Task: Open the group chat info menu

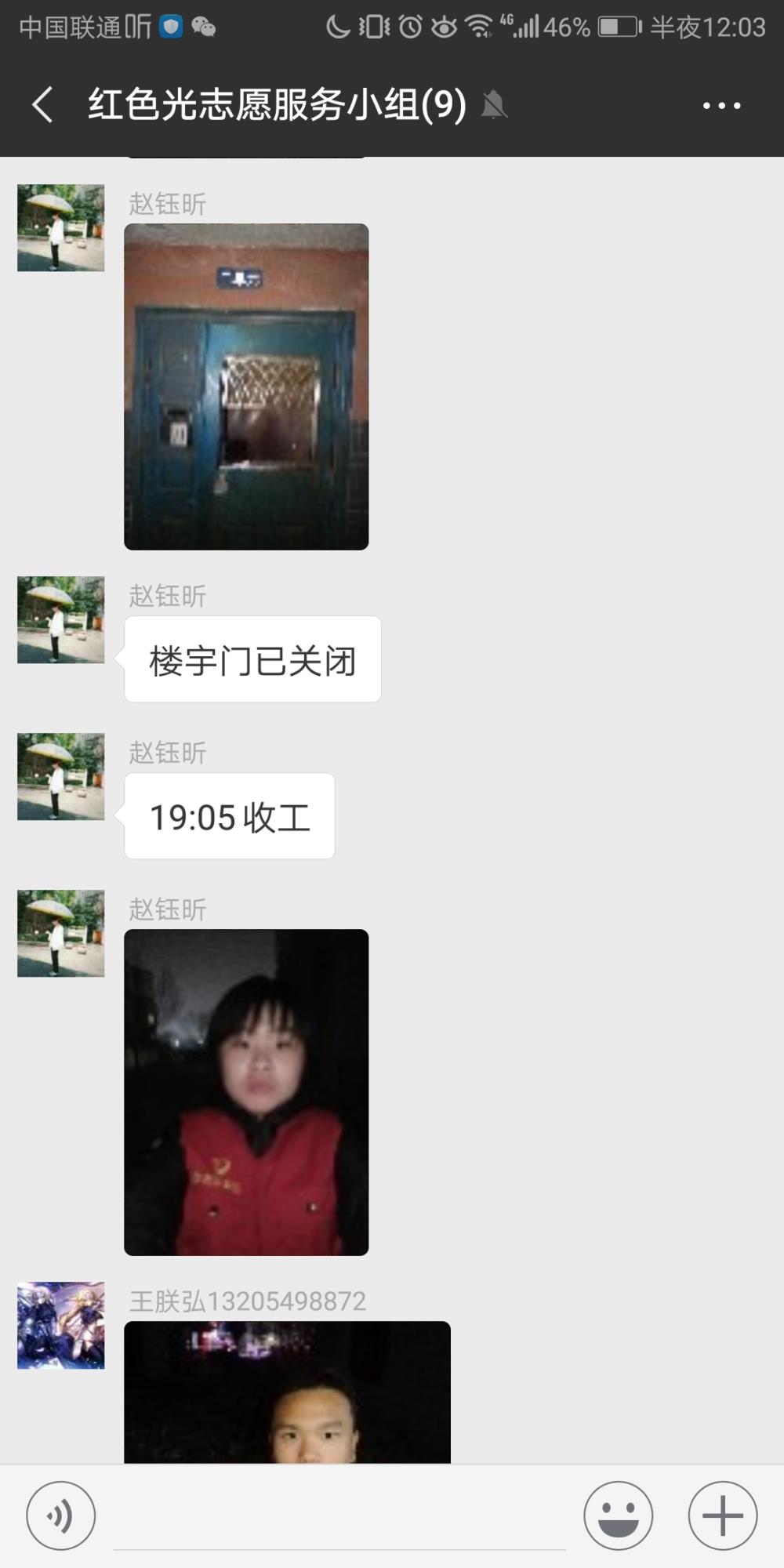Action: pyautogui.click(x=721, y=105)
